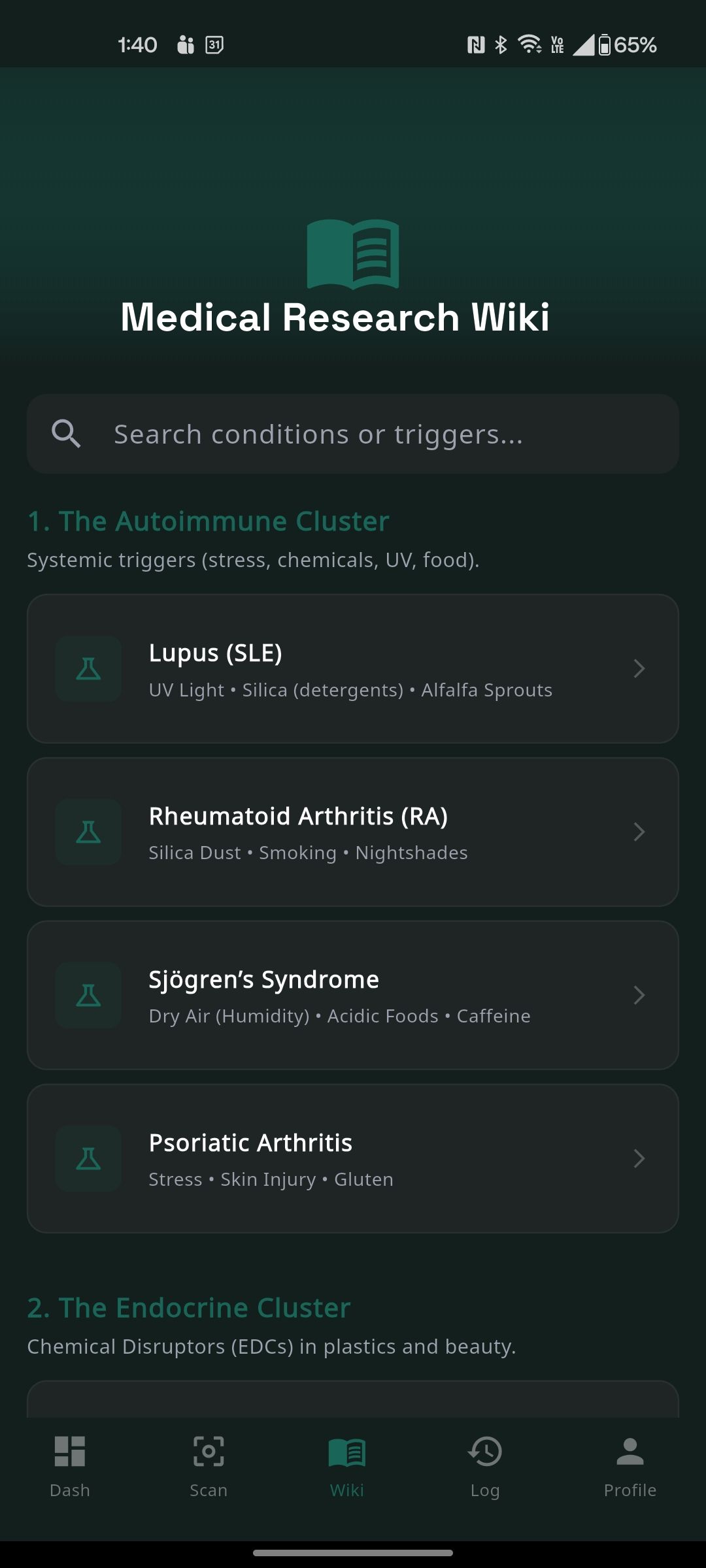Open the Lupus (SLE) entry
Viewport: 706px width, 1568px height.
tap(353, 669)
